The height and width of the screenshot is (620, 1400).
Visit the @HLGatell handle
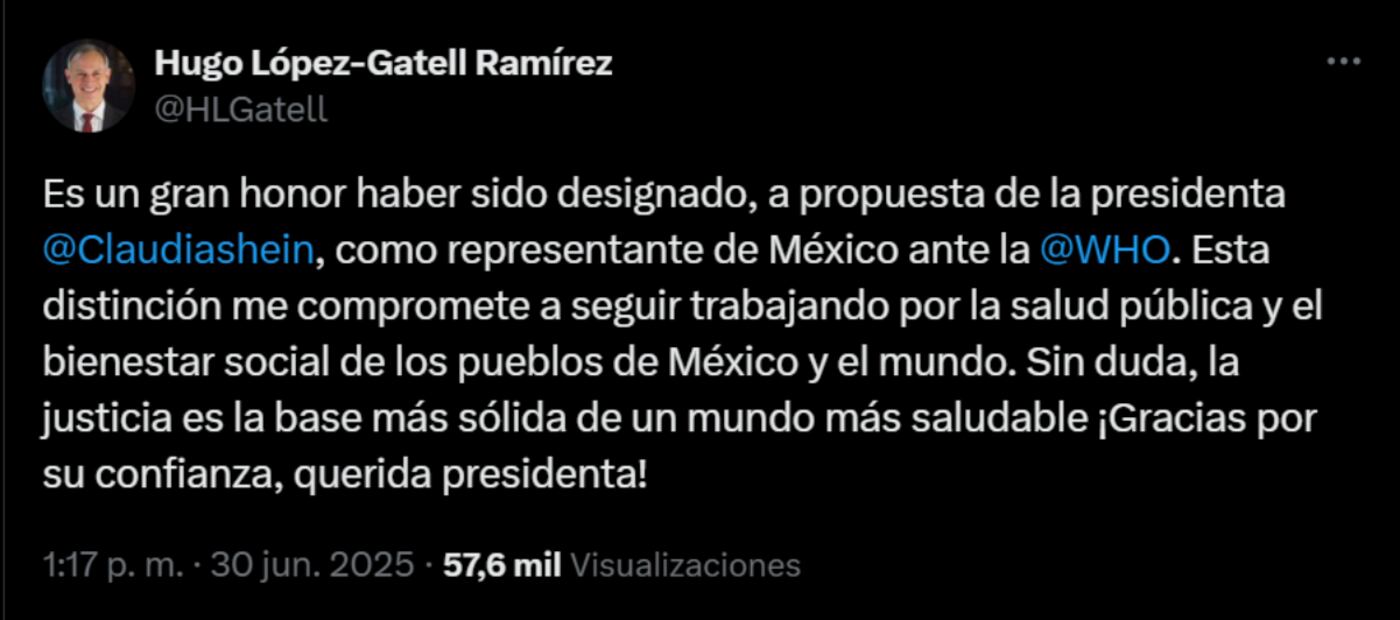coord(241,109)
